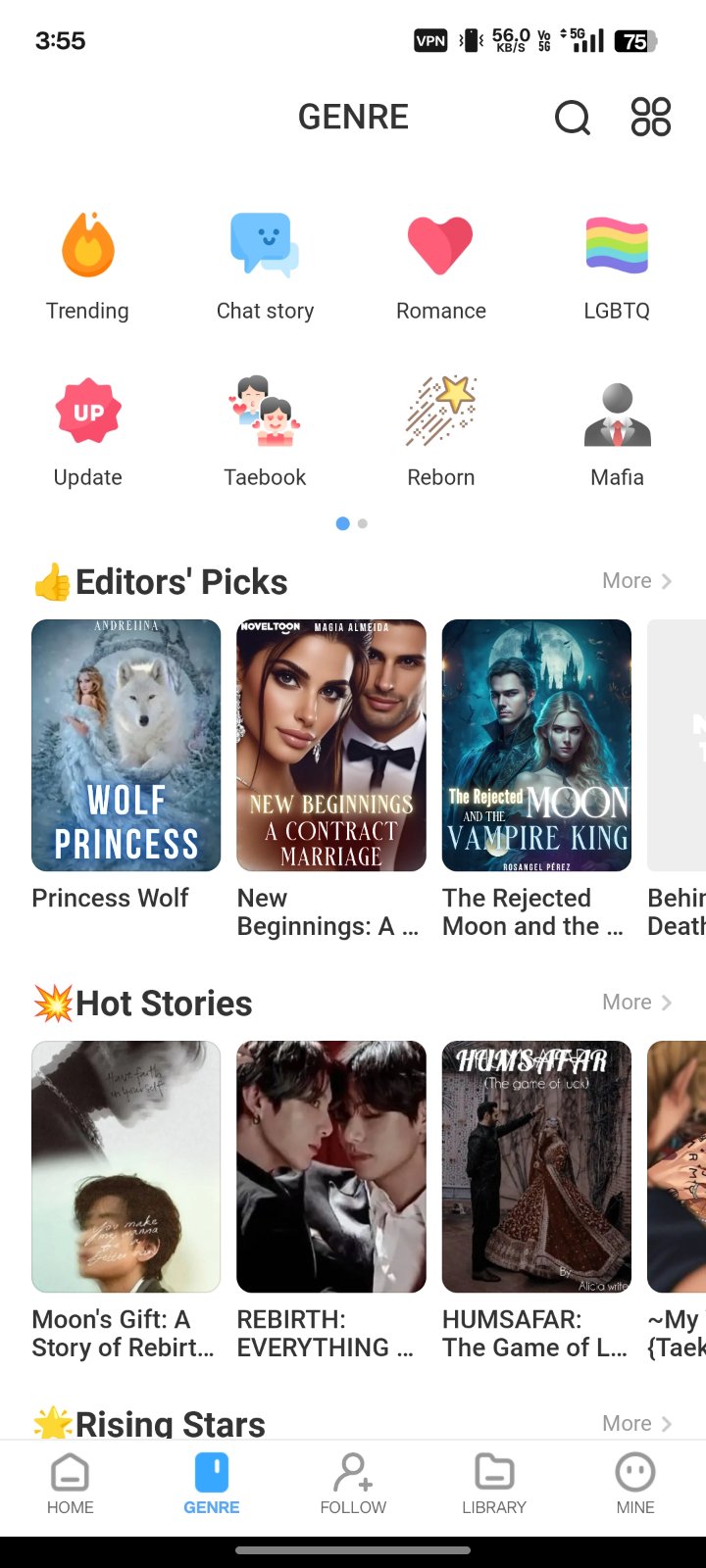The width and height of the screenshot is (706, 1568).
Task: Open Moon's Gift: A Story of Rebirth
Action: [126, 1201]
